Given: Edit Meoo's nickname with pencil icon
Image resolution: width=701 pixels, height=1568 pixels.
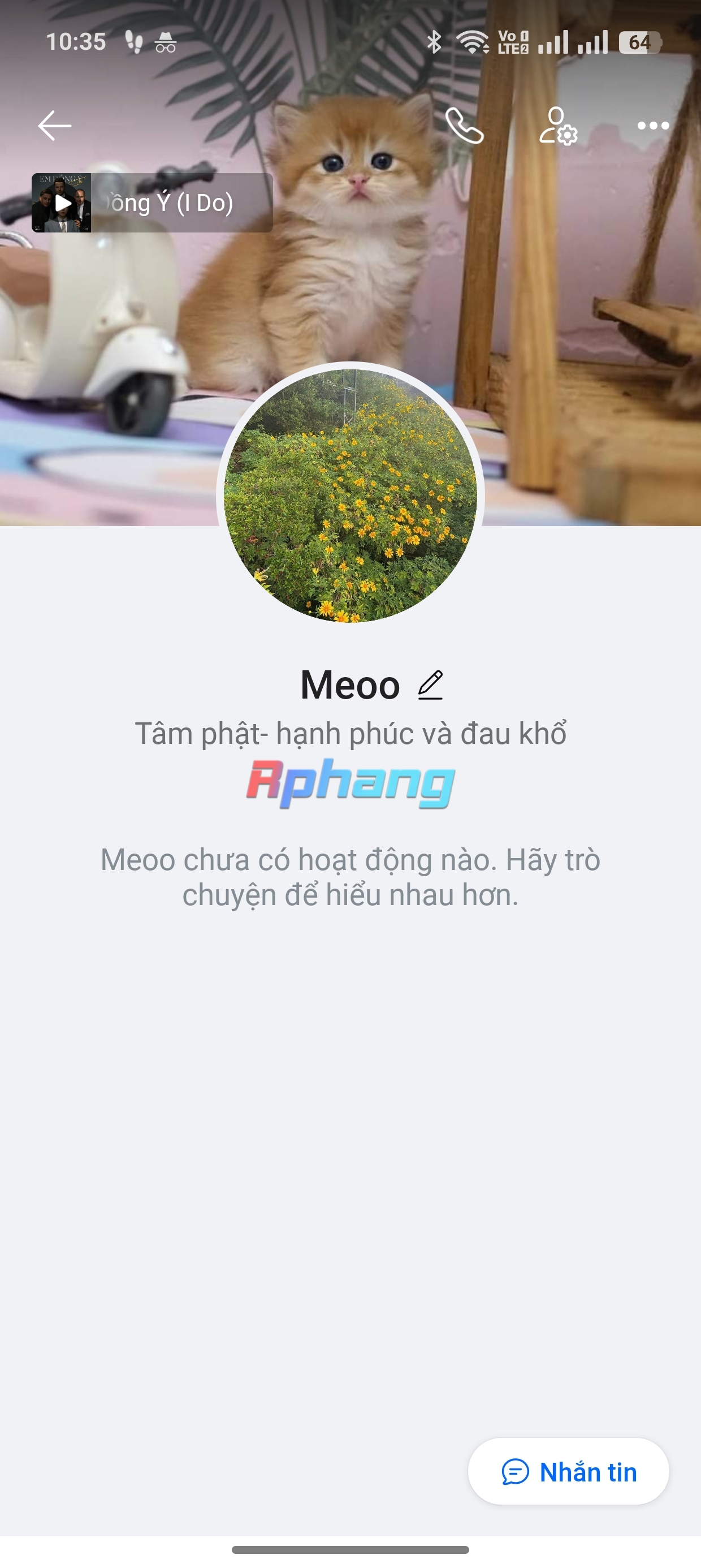Looking at the screenshot, I should pyautogui.click(x=430, y=686).
